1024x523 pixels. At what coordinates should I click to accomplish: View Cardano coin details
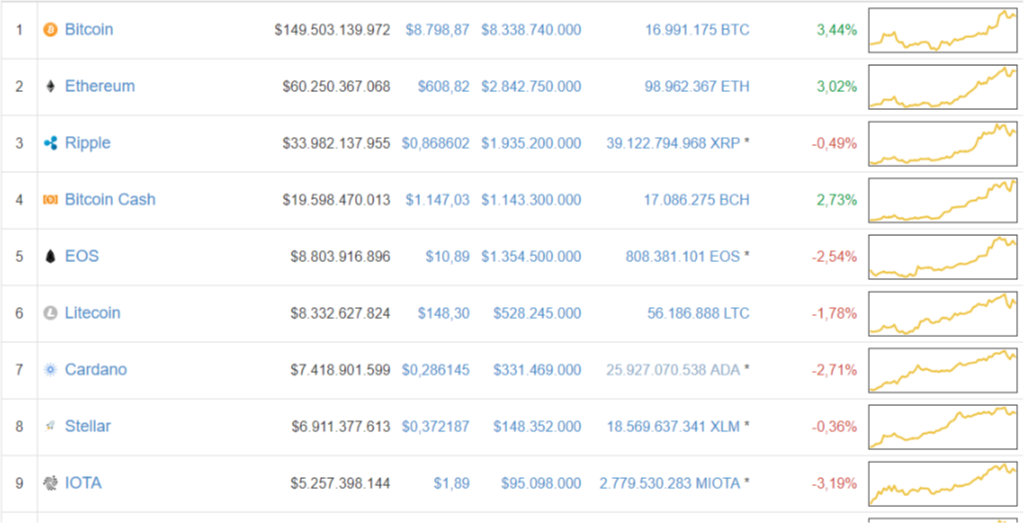(x=95, y=370)
